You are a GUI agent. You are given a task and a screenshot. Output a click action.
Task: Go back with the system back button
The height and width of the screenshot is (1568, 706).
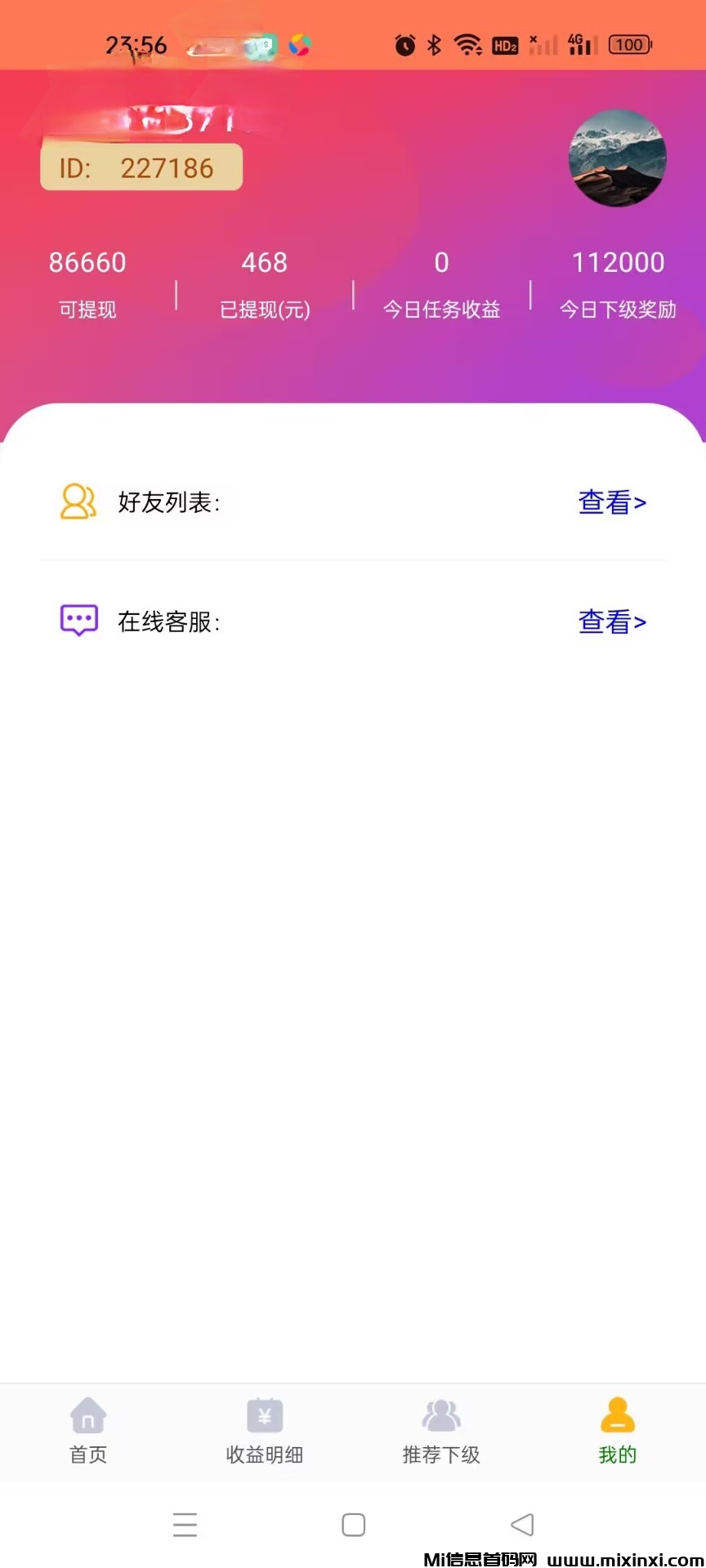point(522,1525)
